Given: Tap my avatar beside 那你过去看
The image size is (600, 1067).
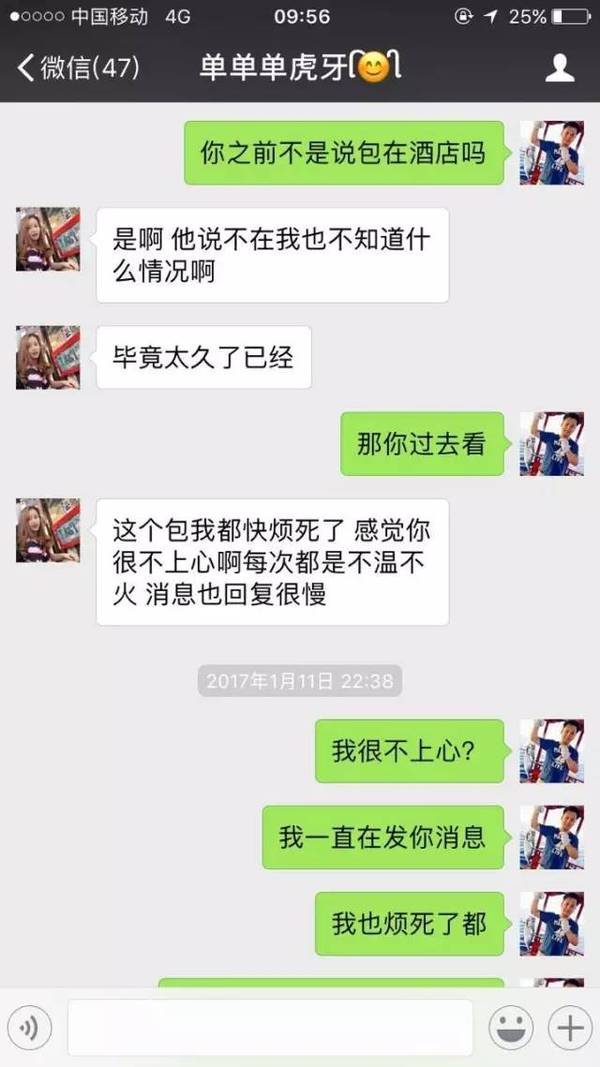Looking at the screenshot, I should click(552, 444).
